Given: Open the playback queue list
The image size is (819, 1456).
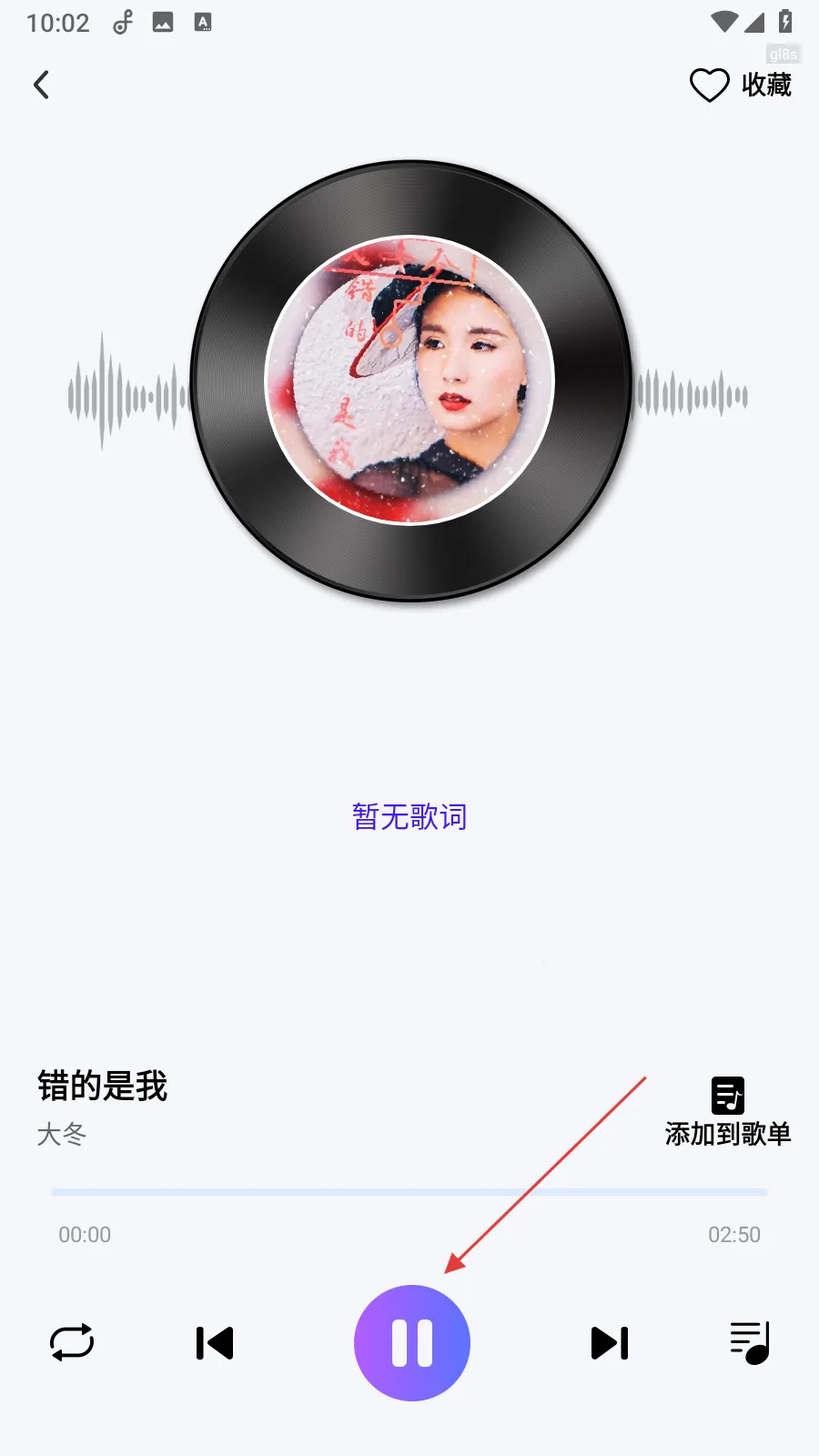Looking at the screenshot, I should [750, 1342].
